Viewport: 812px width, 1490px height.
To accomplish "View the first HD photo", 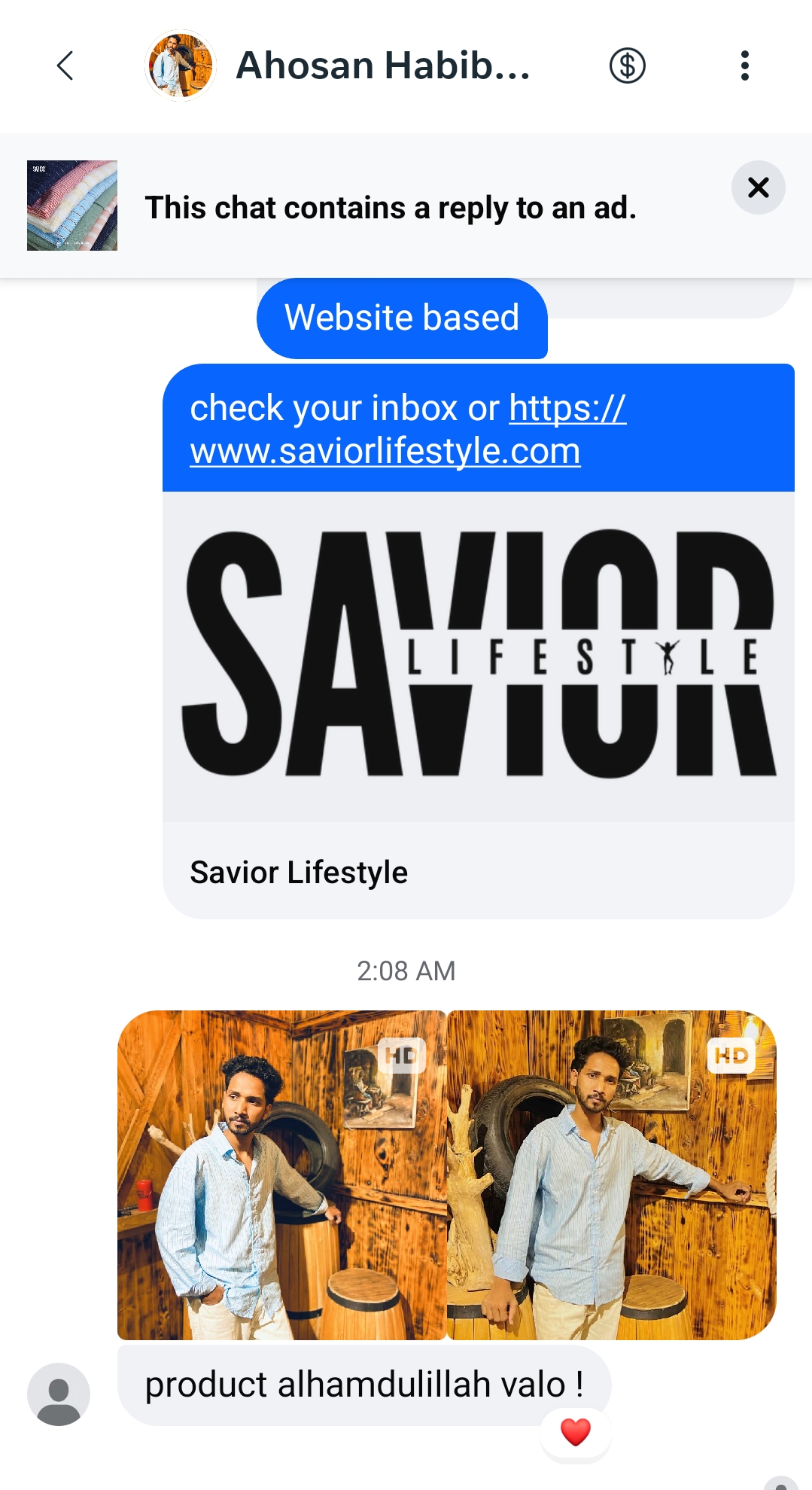I will (282, 1175).
